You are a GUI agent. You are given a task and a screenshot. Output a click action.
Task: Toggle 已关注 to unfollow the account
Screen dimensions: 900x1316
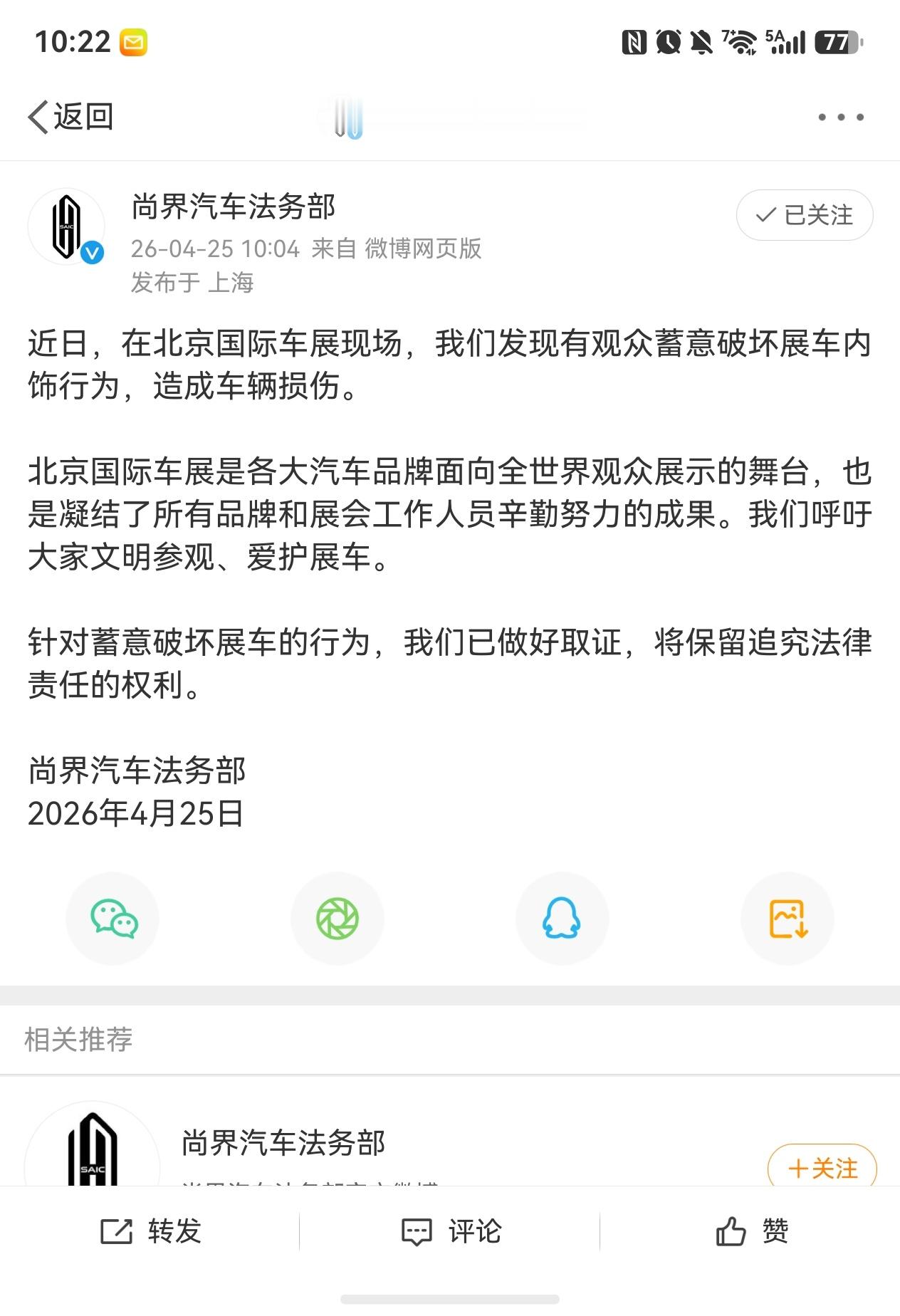pos(804,216)
